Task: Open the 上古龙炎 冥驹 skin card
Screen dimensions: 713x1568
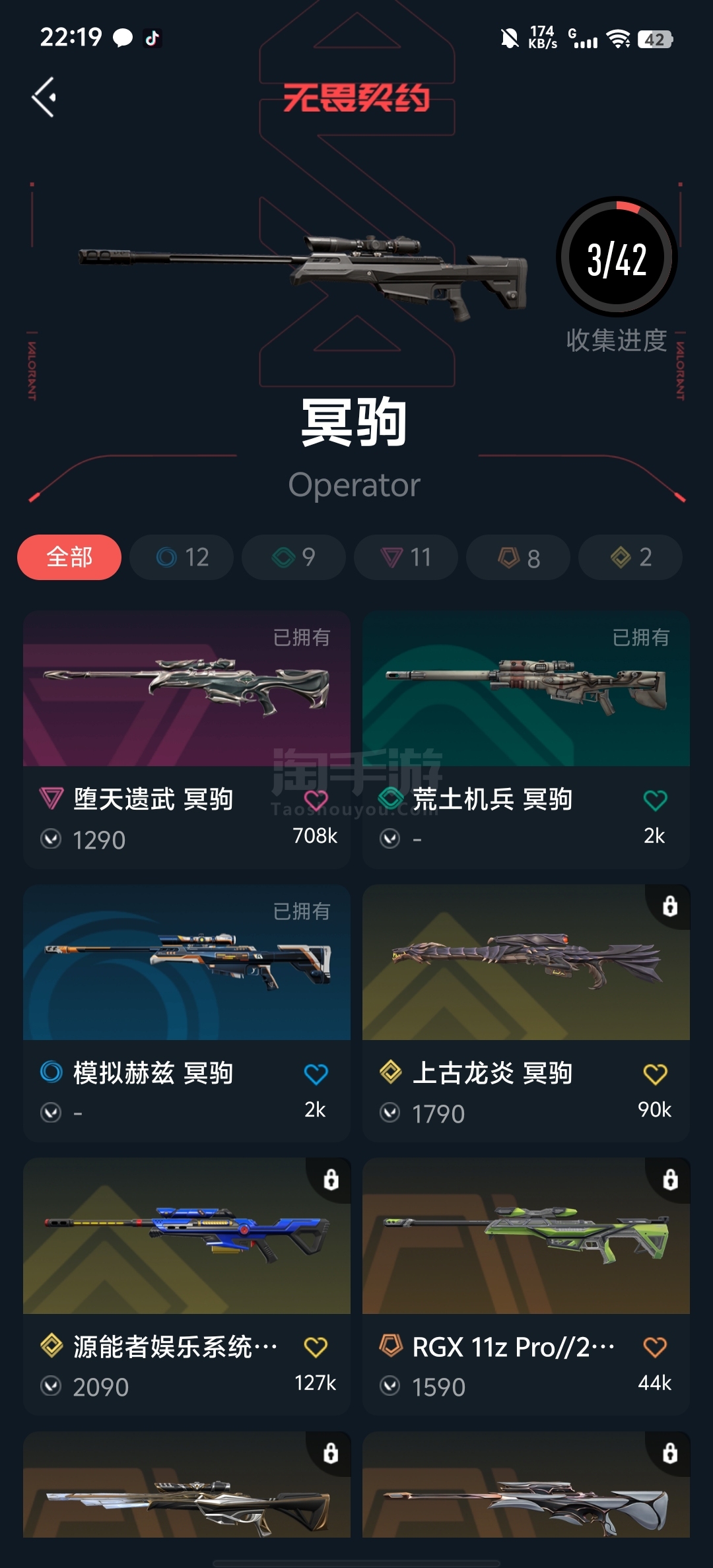Action: [526, 1013]
